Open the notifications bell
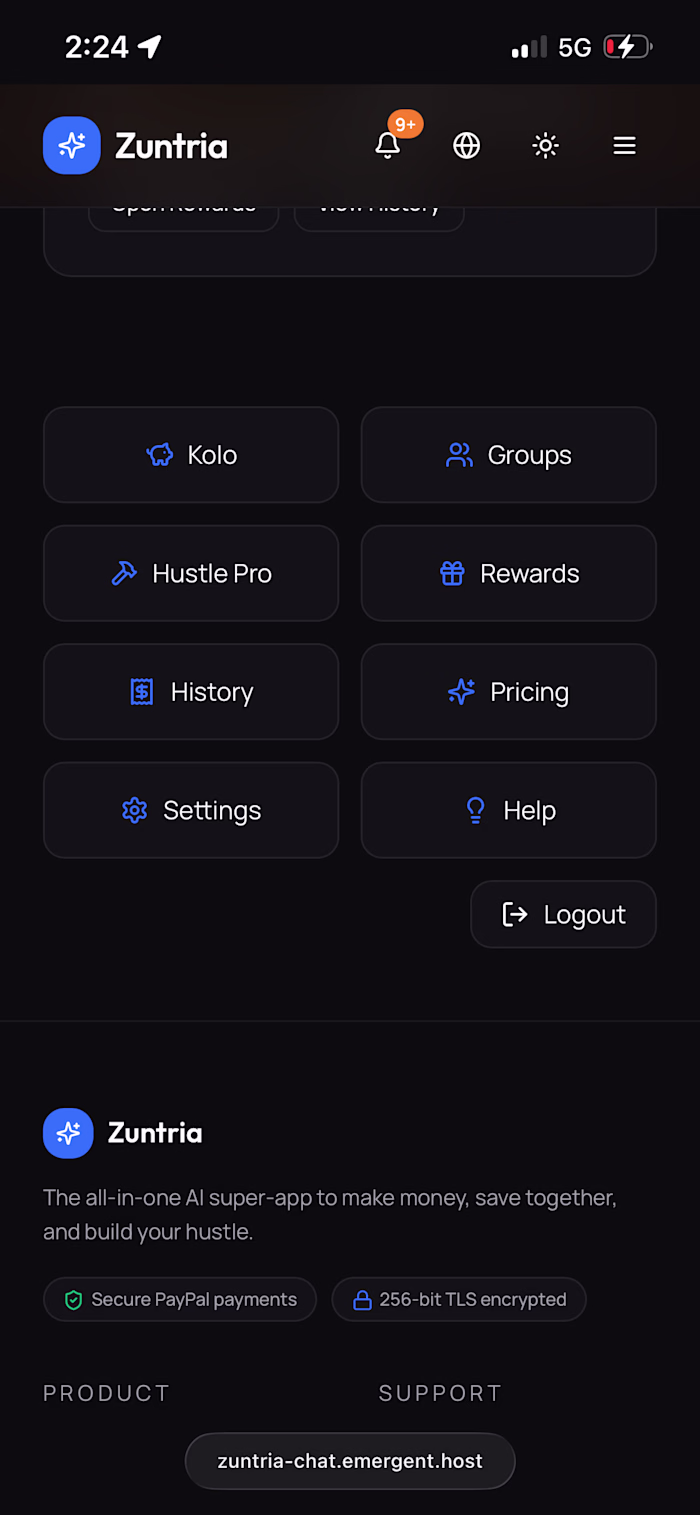Viewport: 700px width, 1515px height. tap(388, 146)
